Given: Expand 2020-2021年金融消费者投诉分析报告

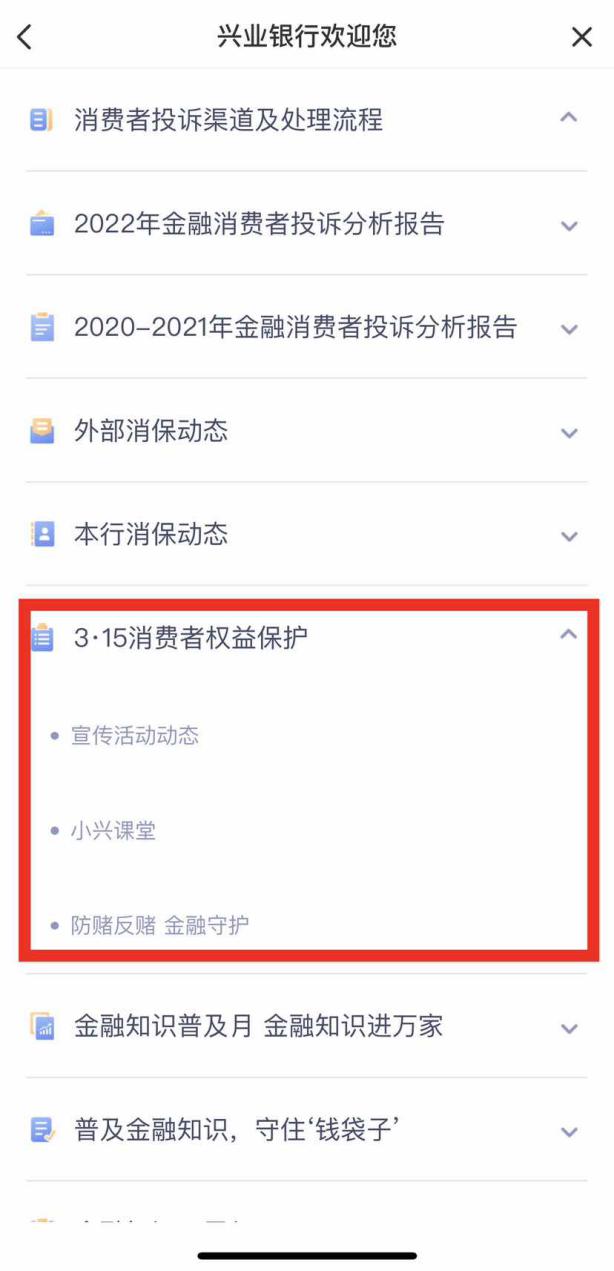Looking at the screenshot, I should (568, 329).
